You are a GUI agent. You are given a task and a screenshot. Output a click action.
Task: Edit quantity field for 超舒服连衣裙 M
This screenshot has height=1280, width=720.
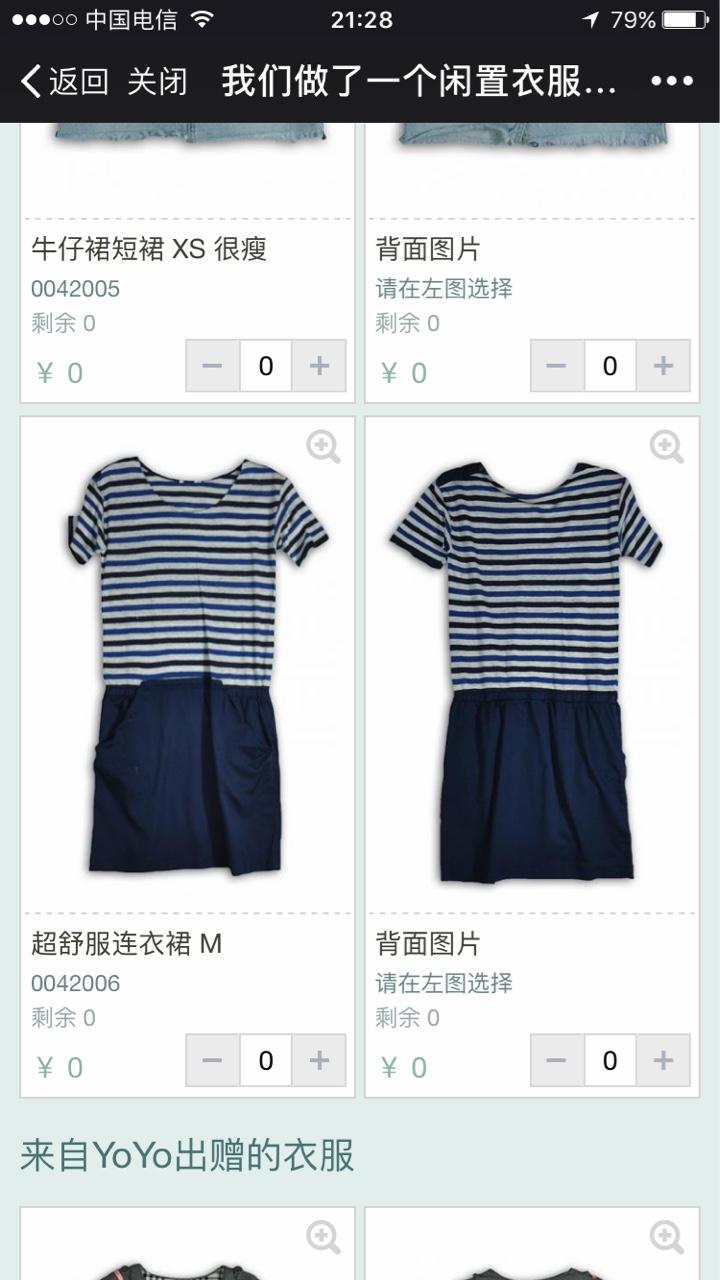[266, 1061]
